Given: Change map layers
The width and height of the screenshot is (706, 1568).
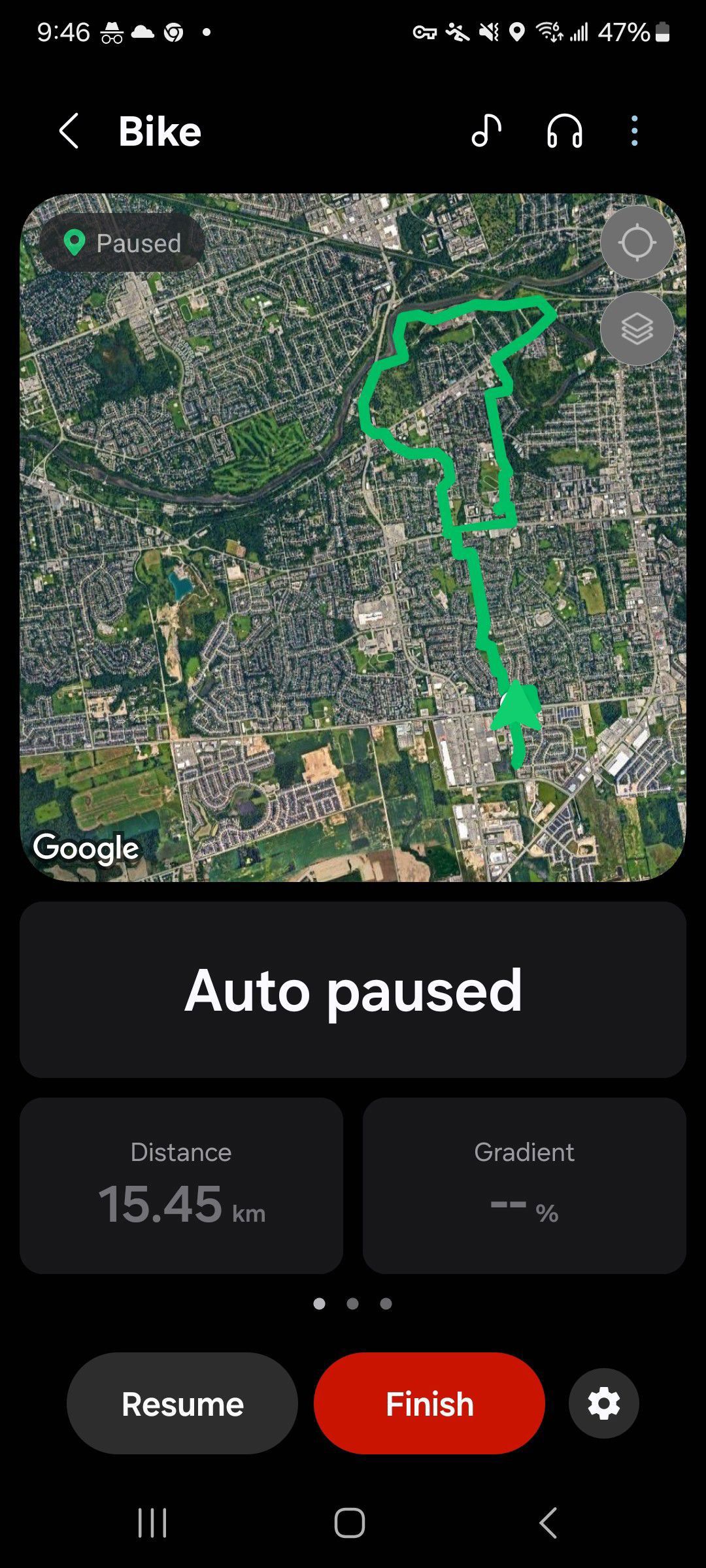Looking at the screenshot, I should (x=637, y=328).
